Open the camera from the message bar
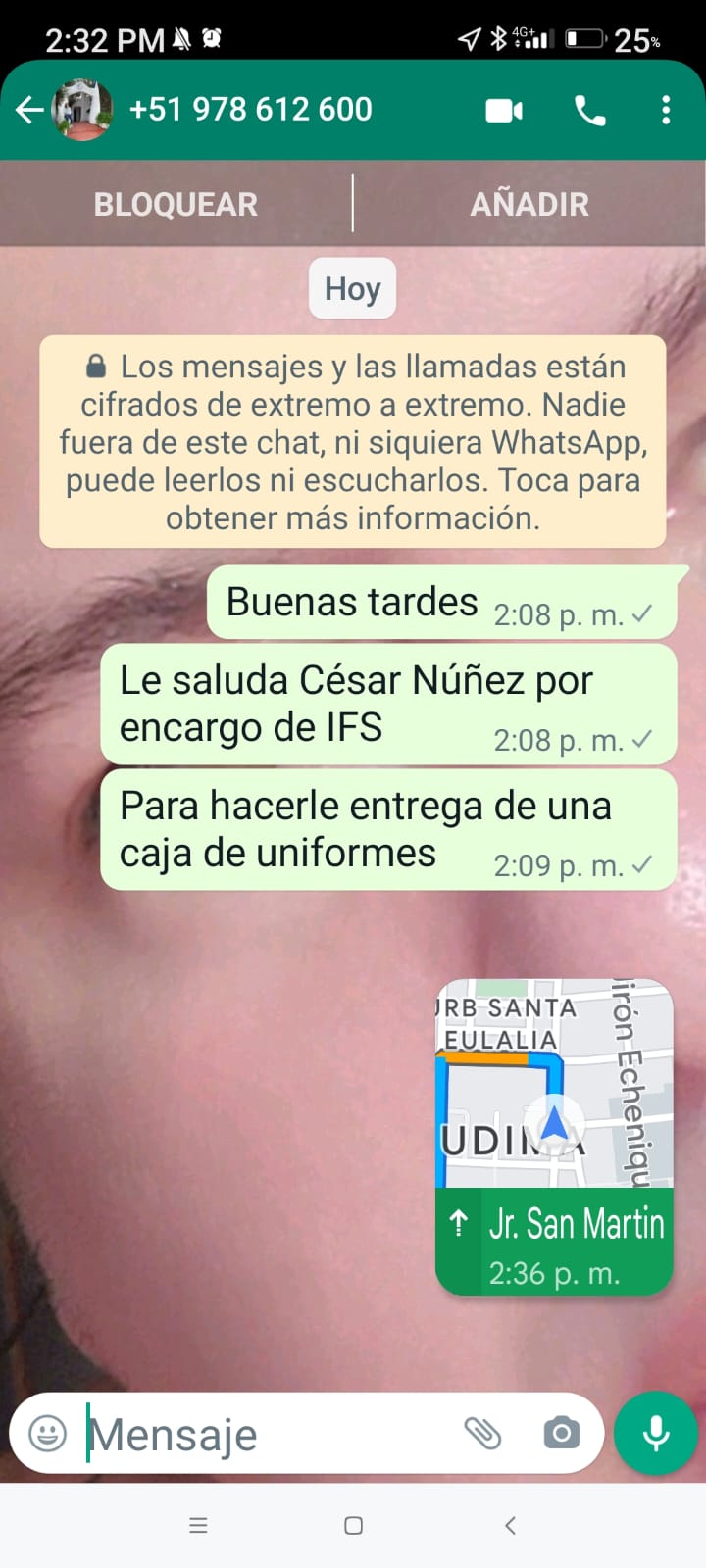The height and width of the screenshot is (1568, 706). [561, 1434]
